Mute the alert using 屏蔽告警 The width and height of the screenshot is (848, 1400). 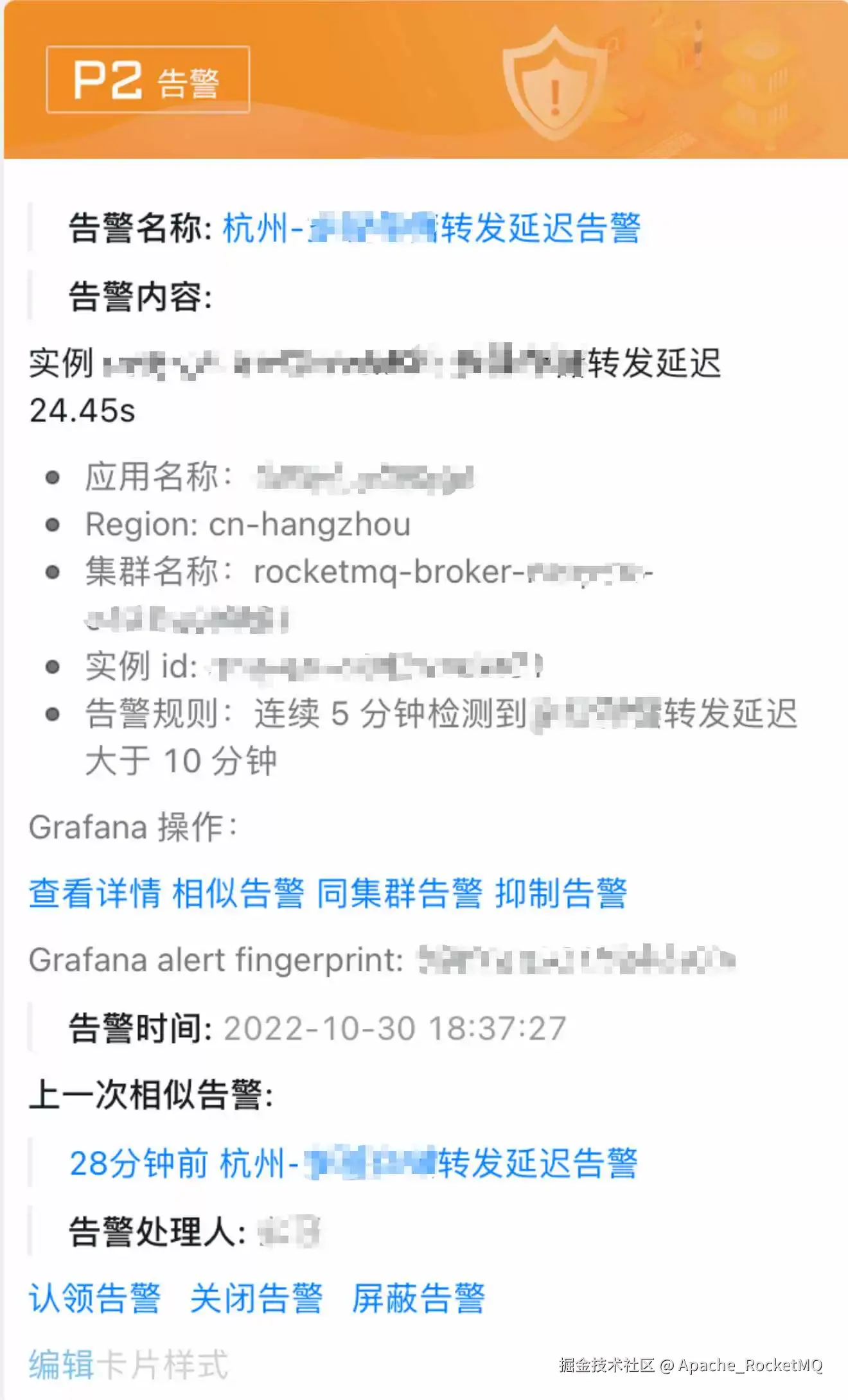pos(418,1298)
